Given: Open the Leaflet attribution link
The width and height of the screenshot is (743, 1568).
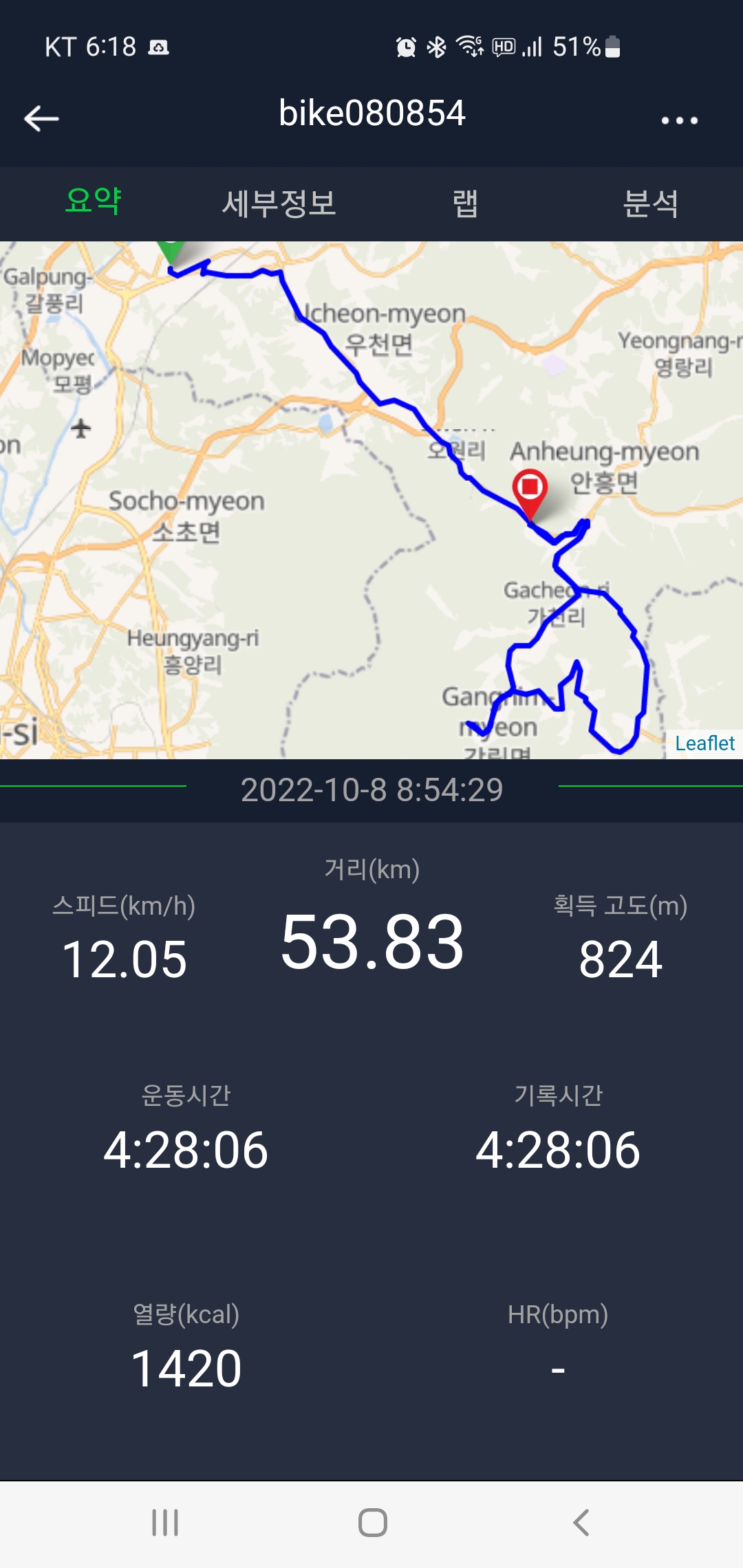Looking at the screenshot, I should [704, 743].
